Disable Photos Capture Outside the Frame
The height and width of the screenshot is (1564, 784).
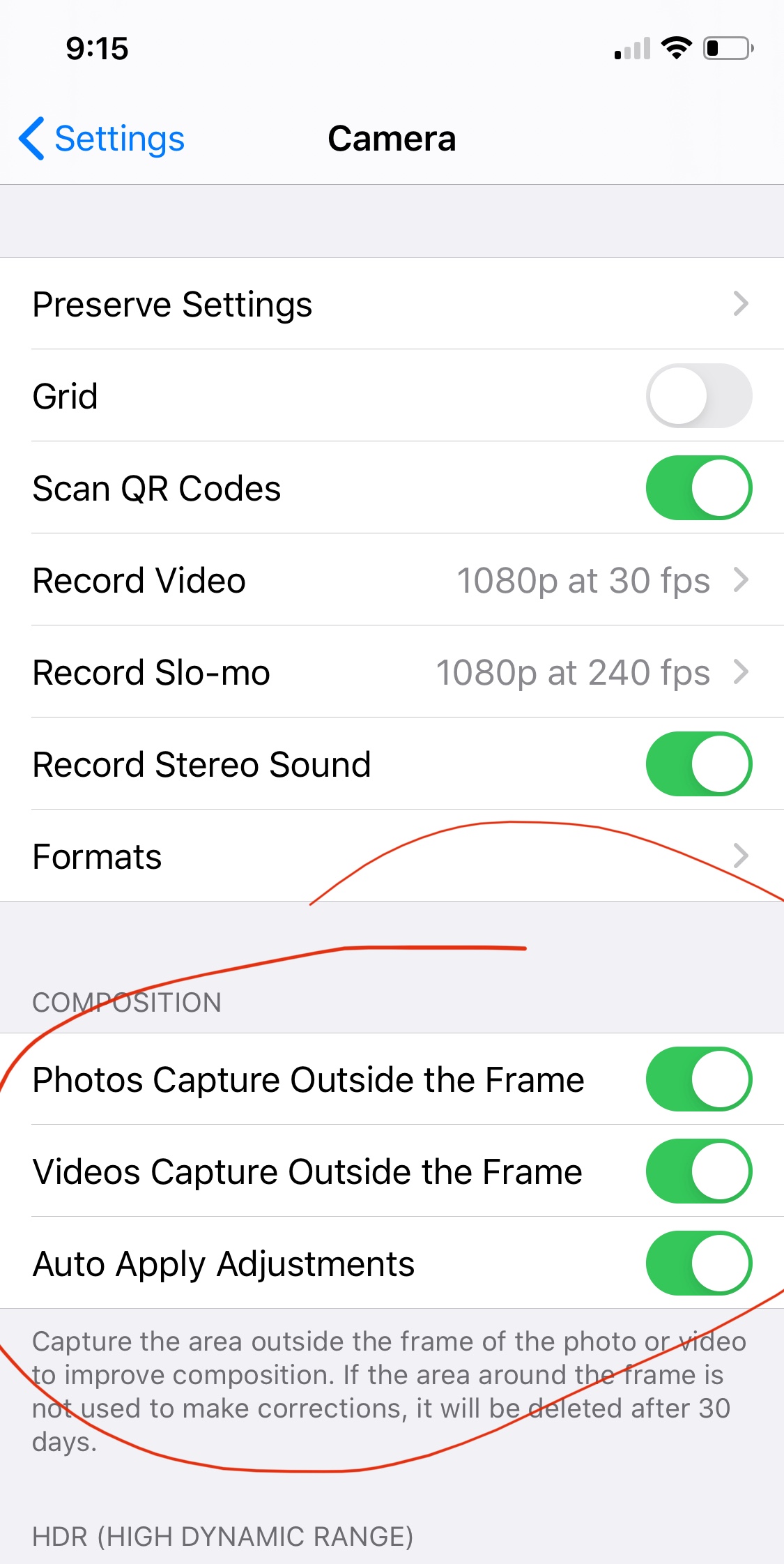tap(698, 1079)
